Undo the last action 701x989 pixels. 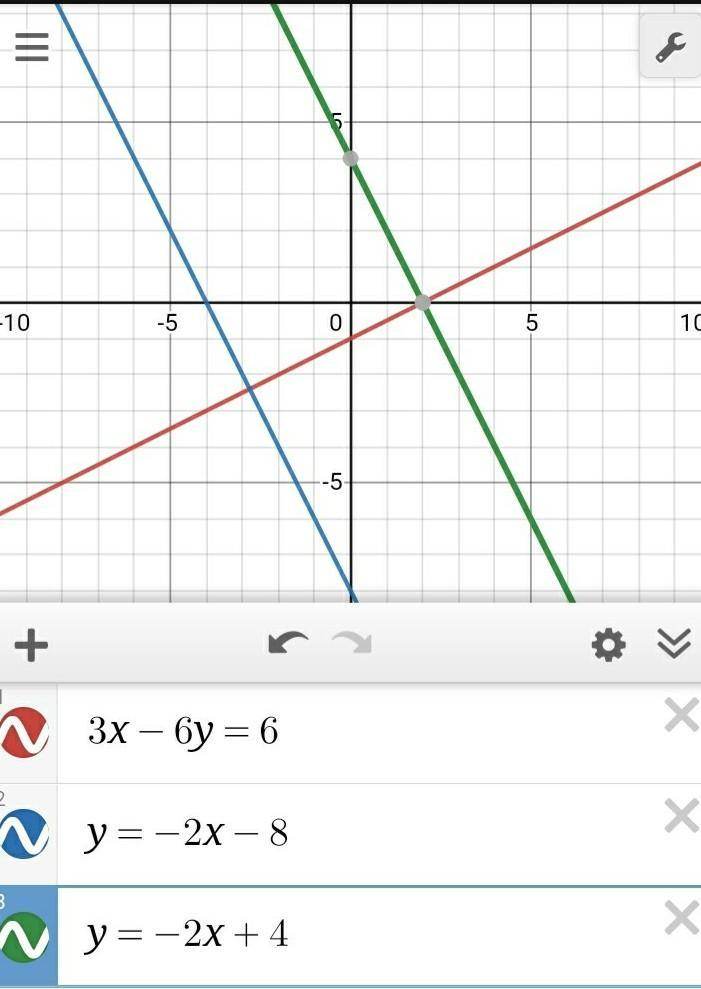pyautogui.click(x=288, y=643)
